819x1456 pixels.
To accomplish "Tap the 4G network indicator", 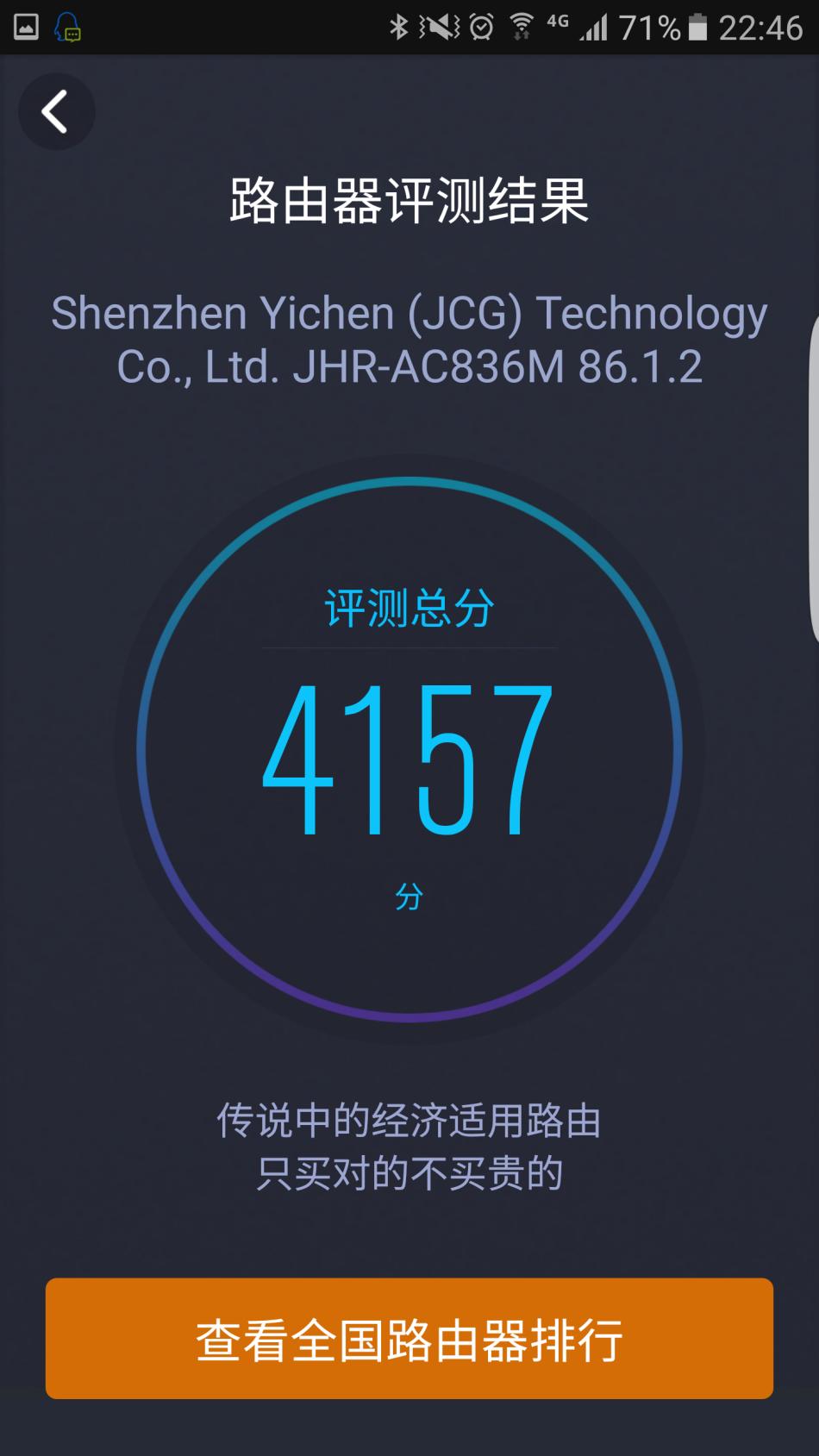I will tap(559, 24).
